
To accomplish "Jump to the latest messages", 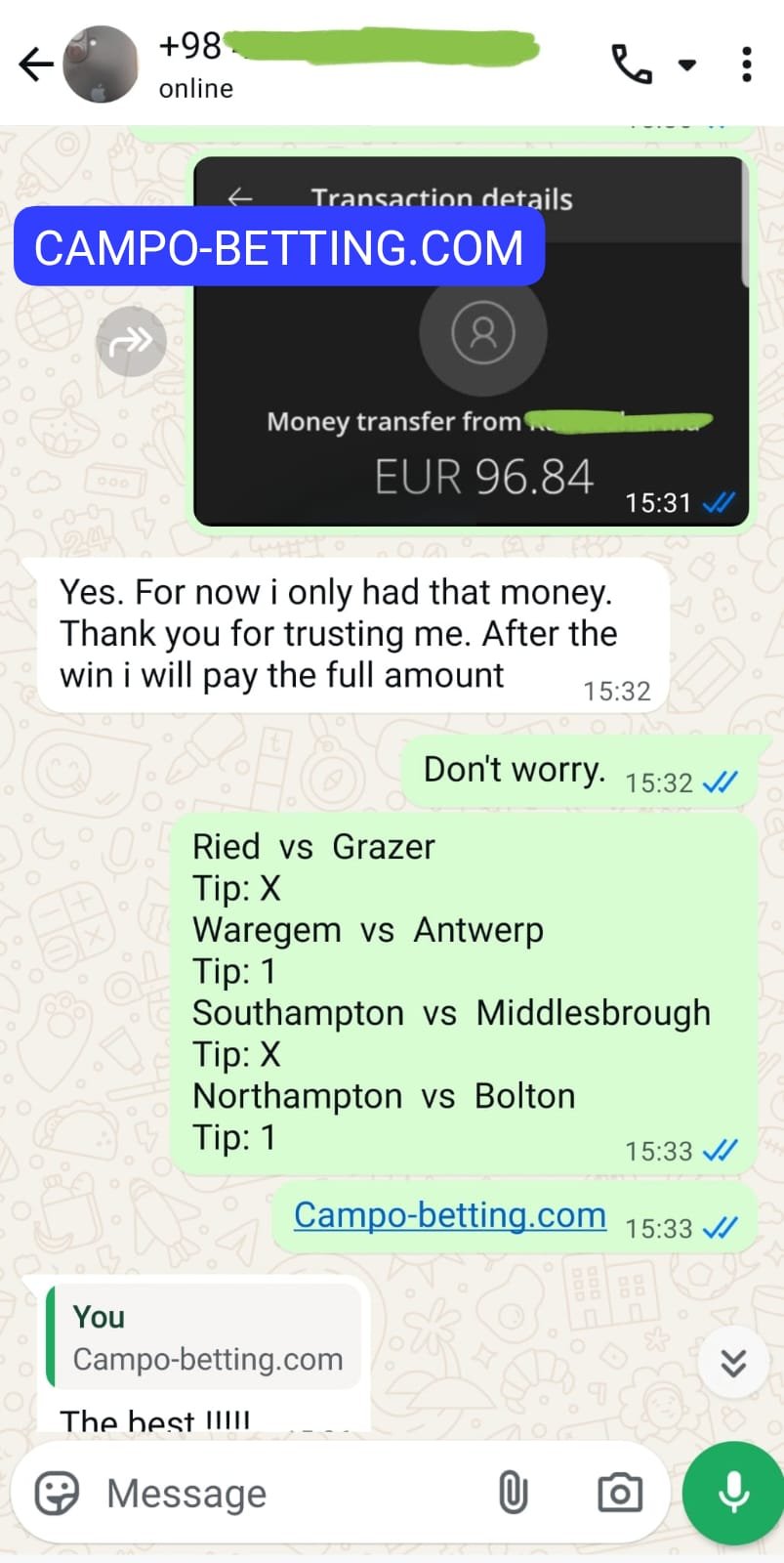I will coord(733,1362).
